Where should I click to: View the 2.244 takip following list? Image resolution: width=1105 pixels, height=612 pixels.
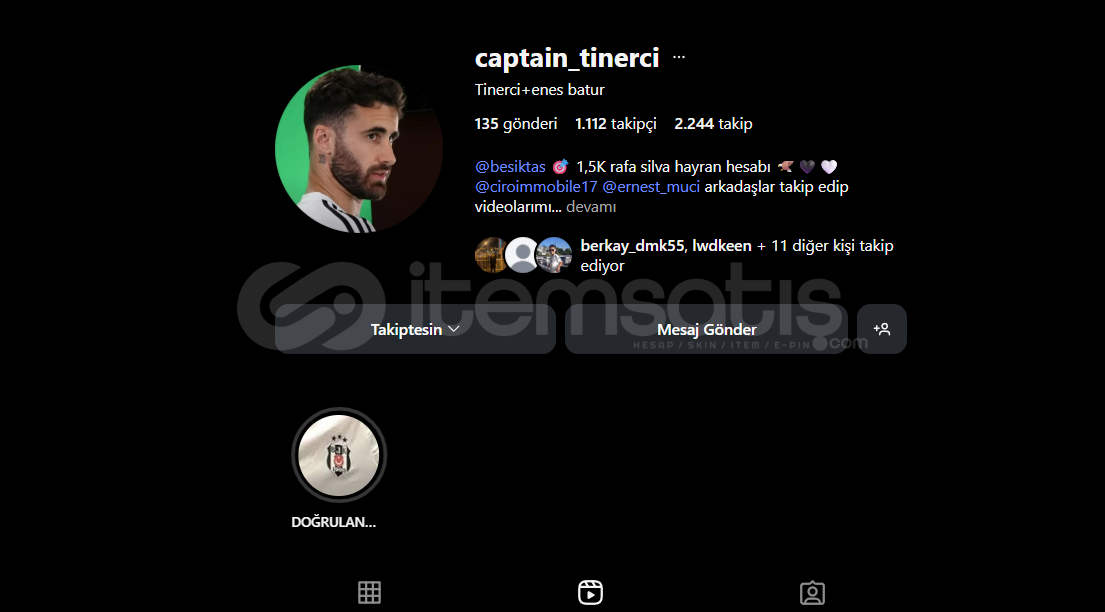(x=713, y=124)
